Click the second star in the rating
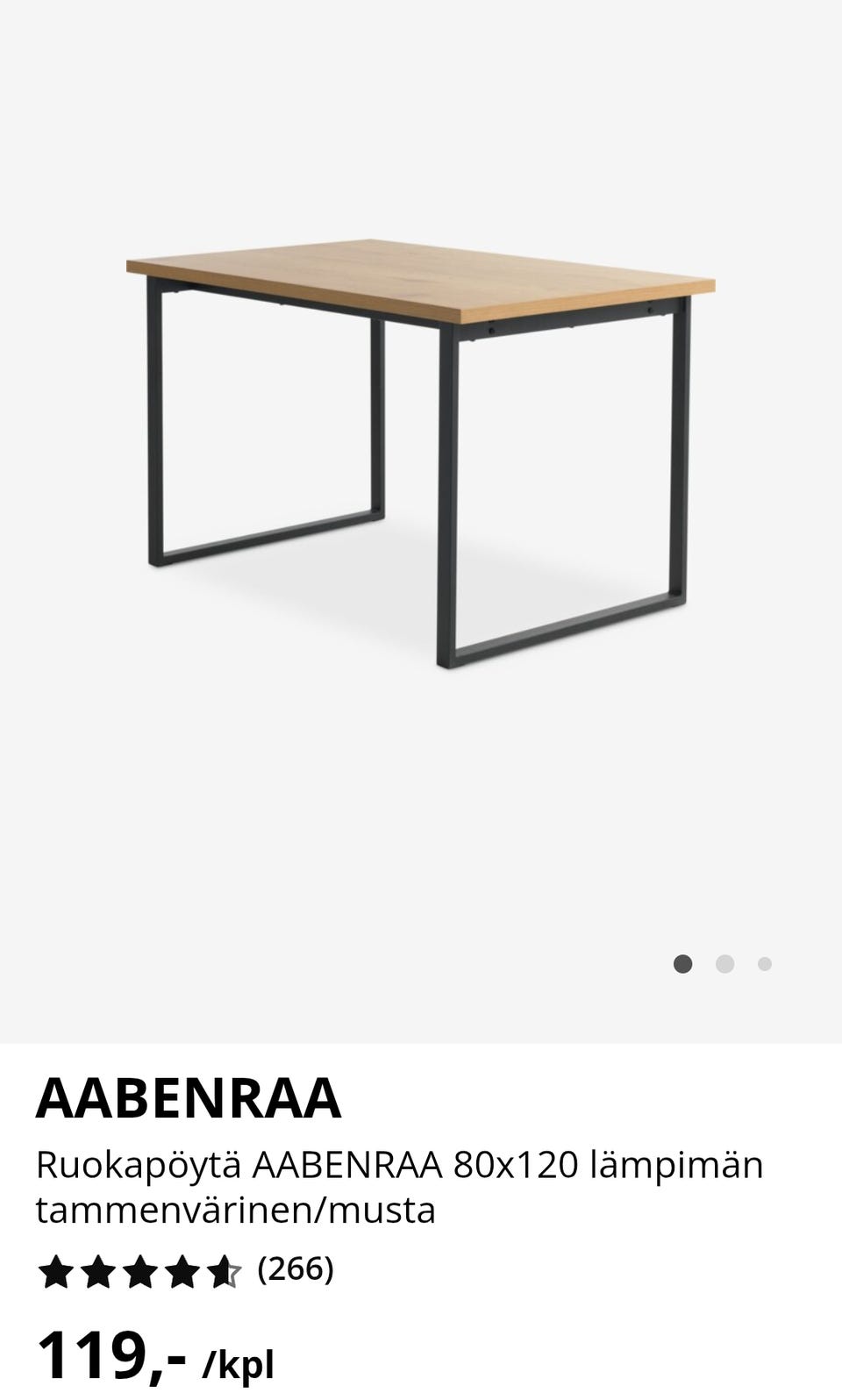This screenshot has height=1400, width=842. [x=99, y=1268]
